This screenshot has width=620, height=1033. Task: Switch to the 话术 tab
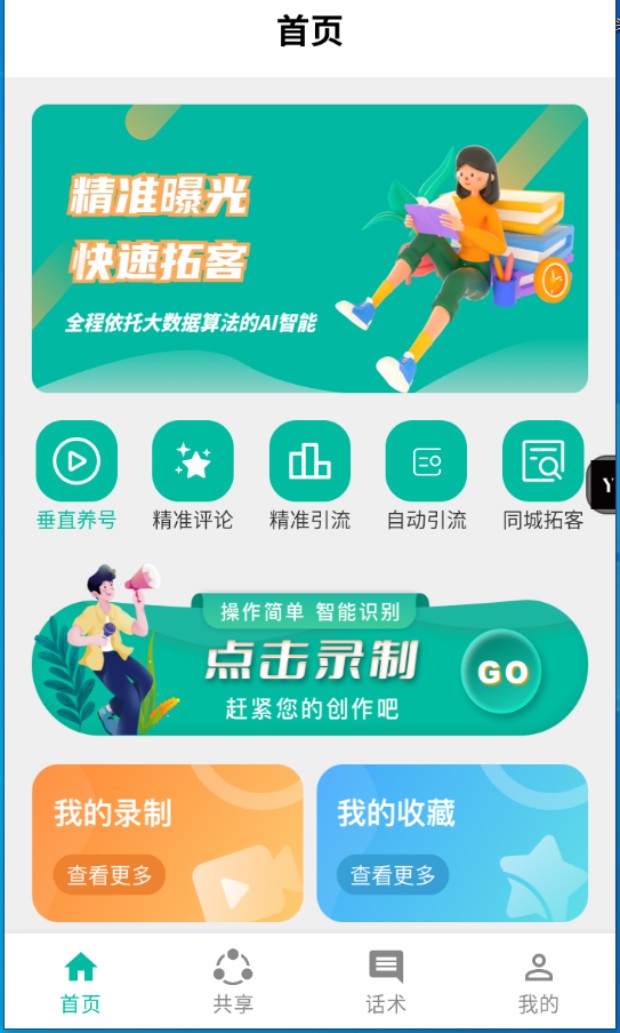(386, 982)
